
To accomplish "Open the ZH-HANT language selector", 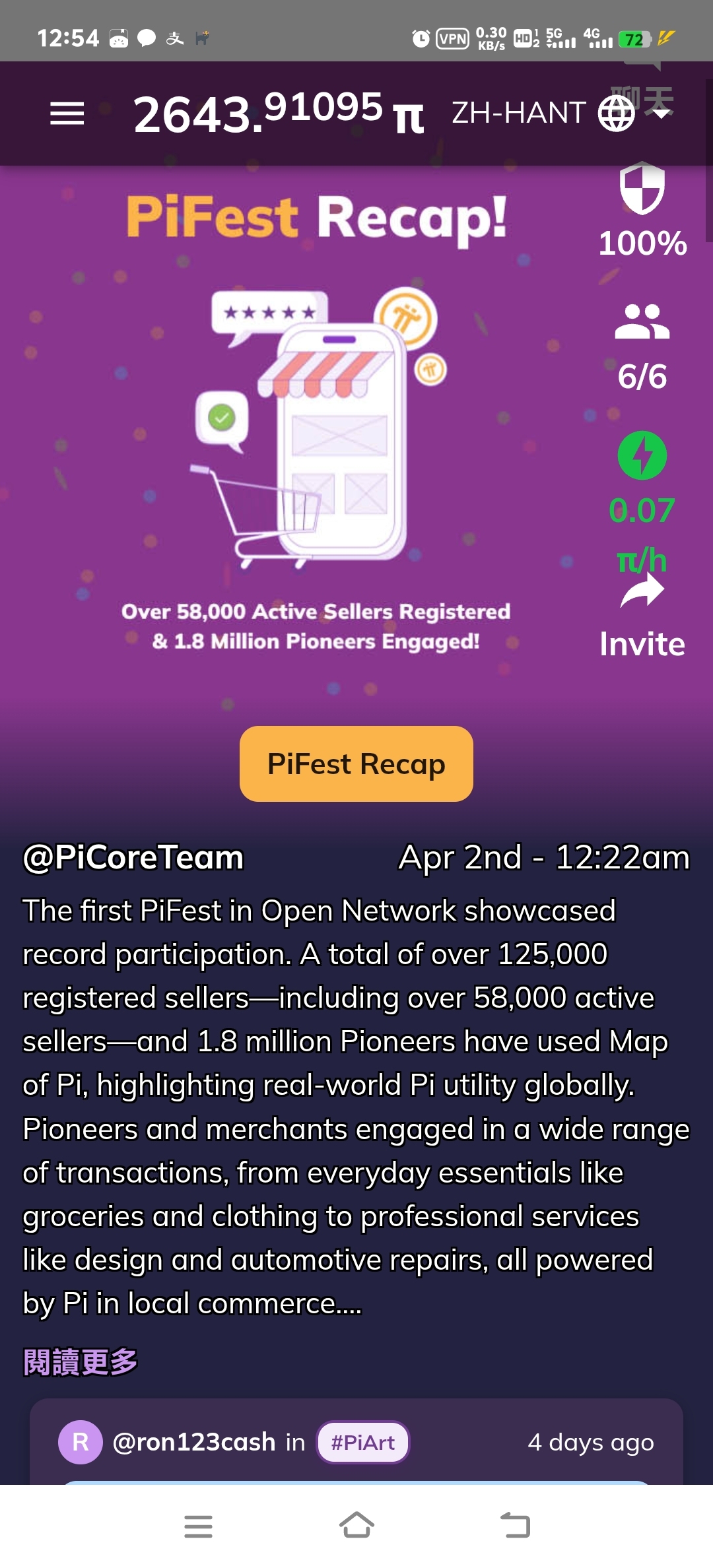I will [x=543, y=113].
